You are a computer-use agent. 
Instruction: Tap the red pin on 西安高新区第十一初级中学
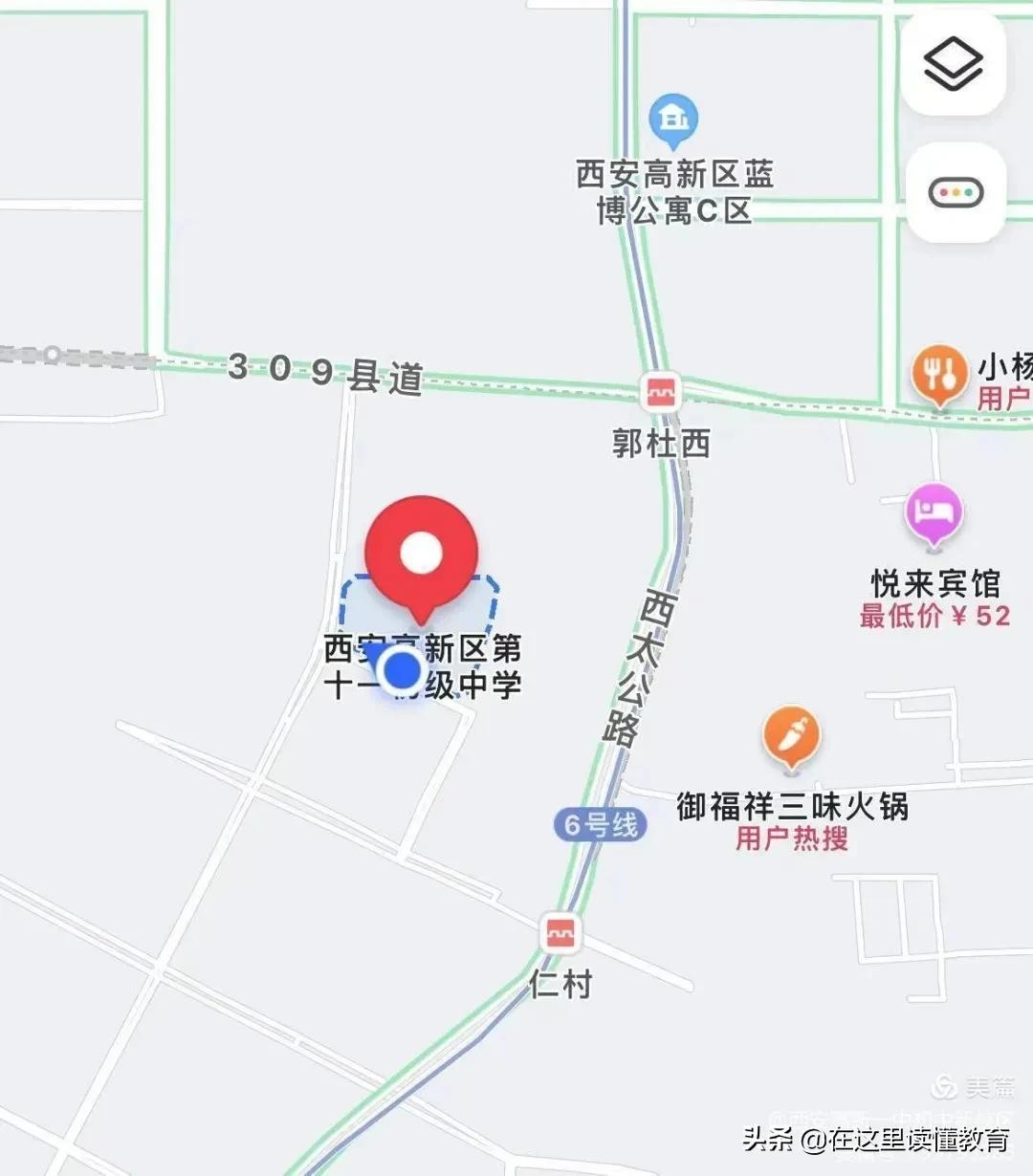(421, 555)
